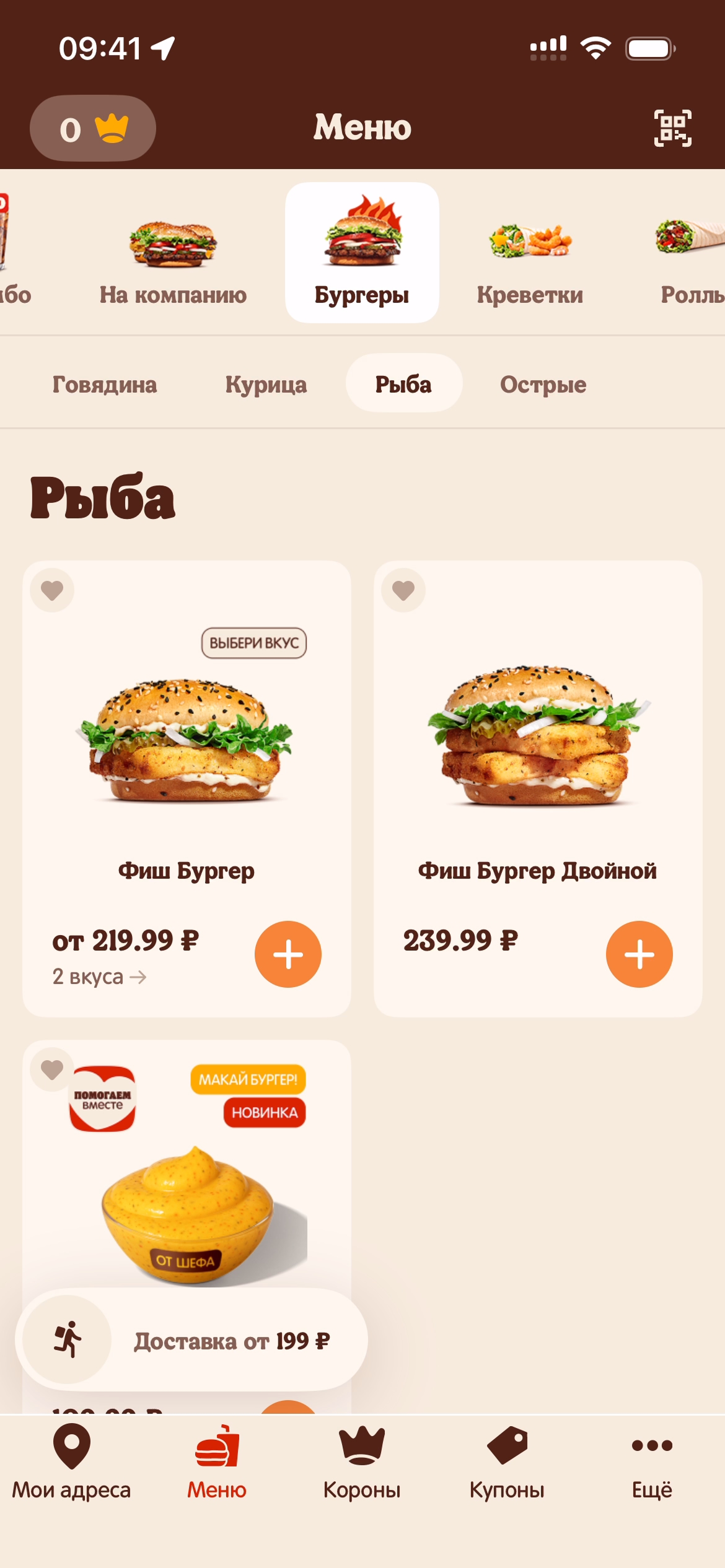Add Фиш Бургер Двойной to cart
The height and width of the screenshot is (1568, 725).
tap(639, 954)
